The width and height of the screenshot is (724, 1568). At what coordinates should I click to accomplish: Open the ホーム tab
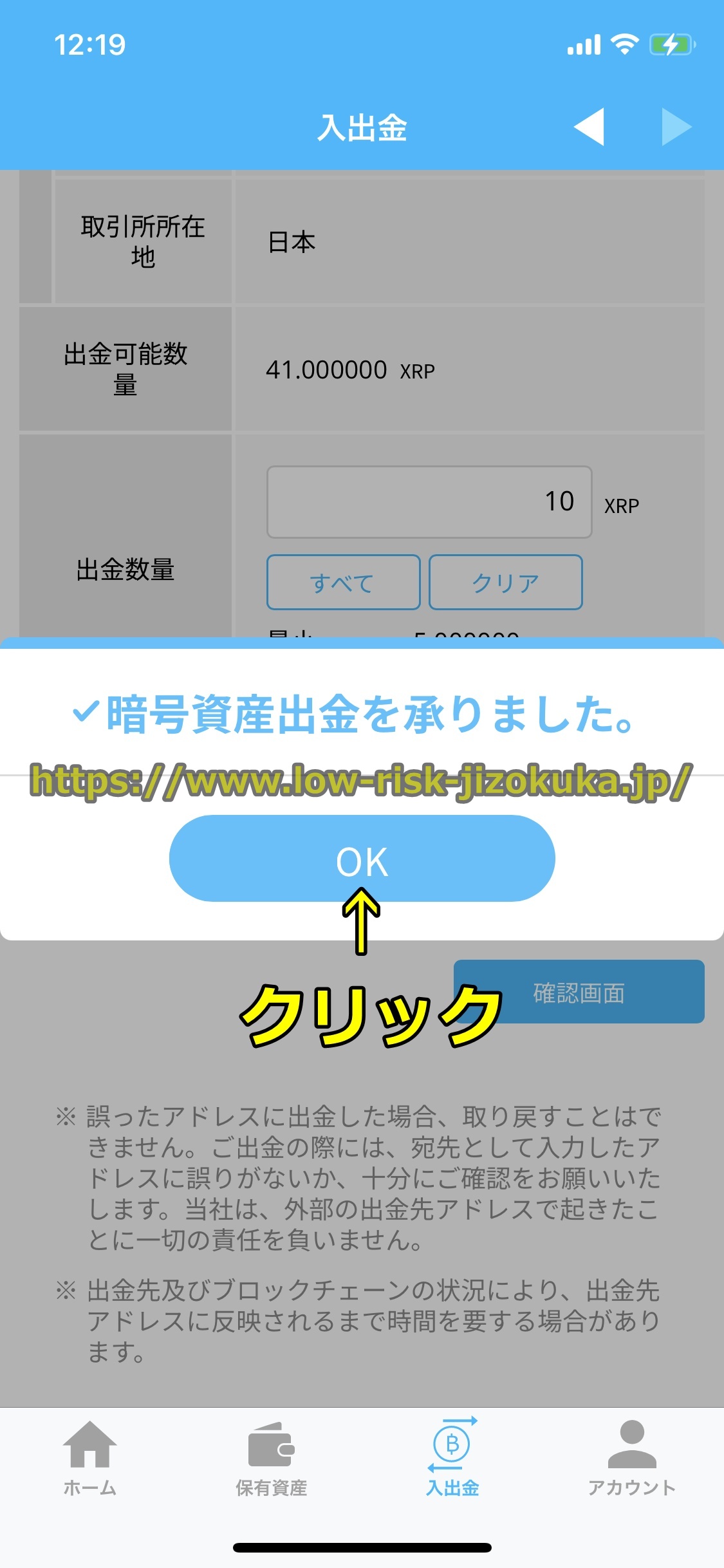pos(90,1459)
